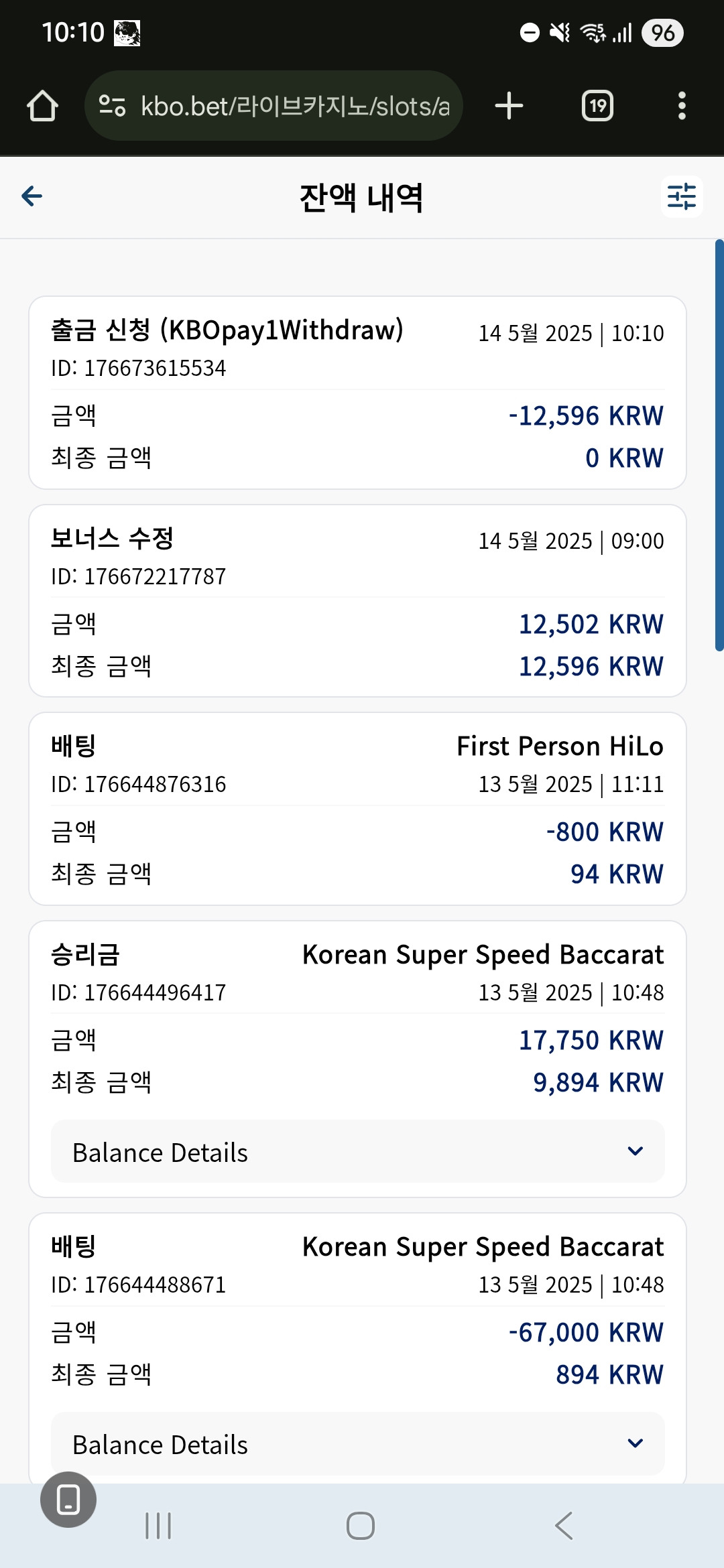The width and height of the screenshot is (724, 1568).
Task: Tap the kbo.bet address bar
Action: (274, 106)
